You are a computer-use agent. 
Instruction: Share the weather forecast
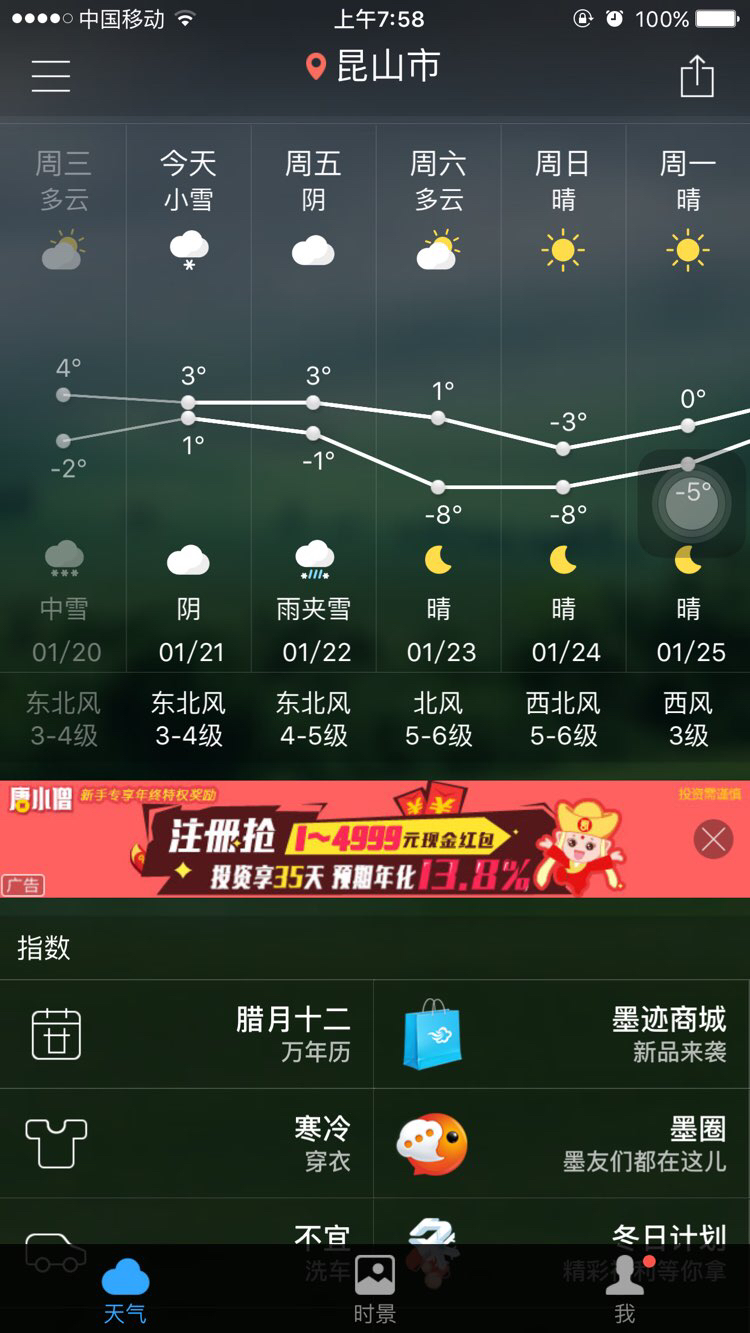tap(697, 76)
